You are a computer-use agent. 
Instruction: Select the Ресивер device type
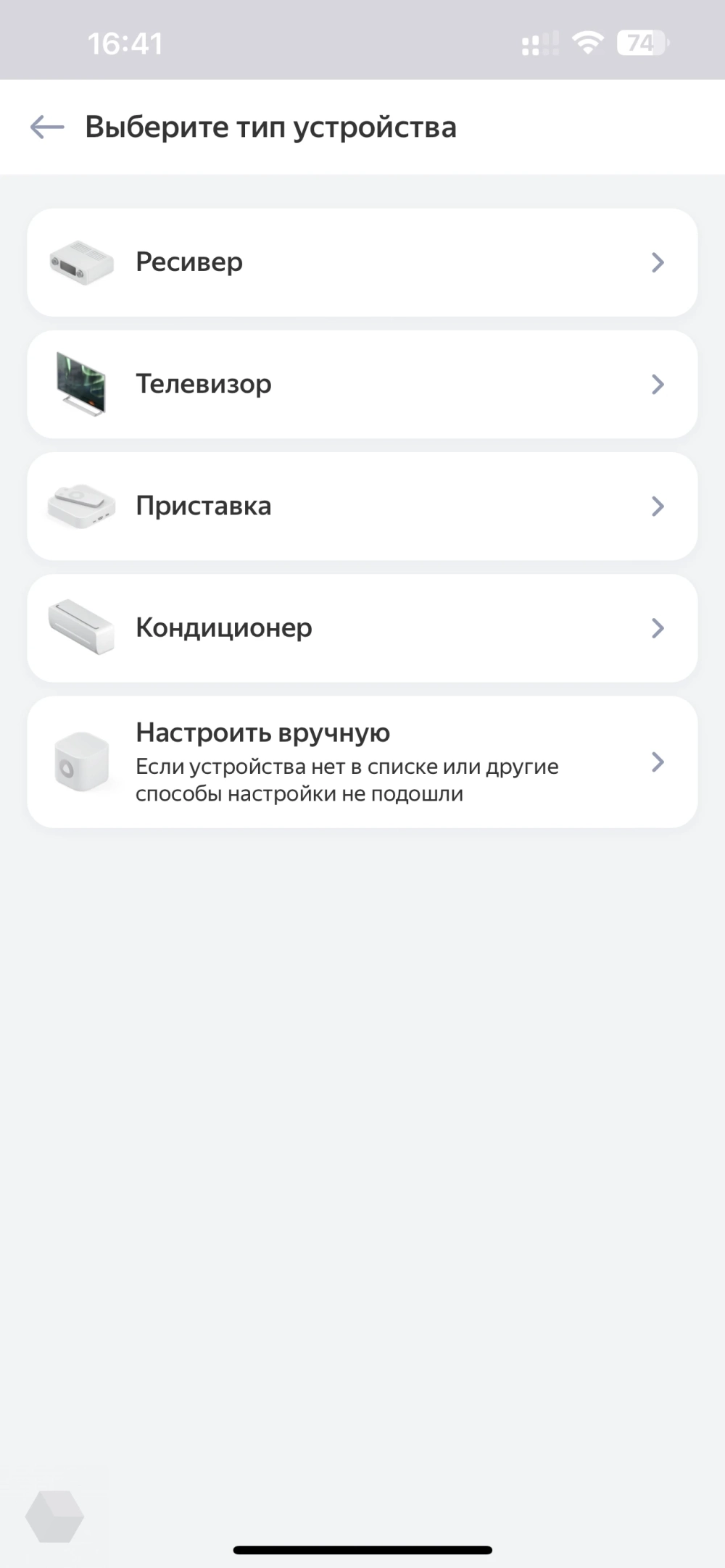click(362, 262)
